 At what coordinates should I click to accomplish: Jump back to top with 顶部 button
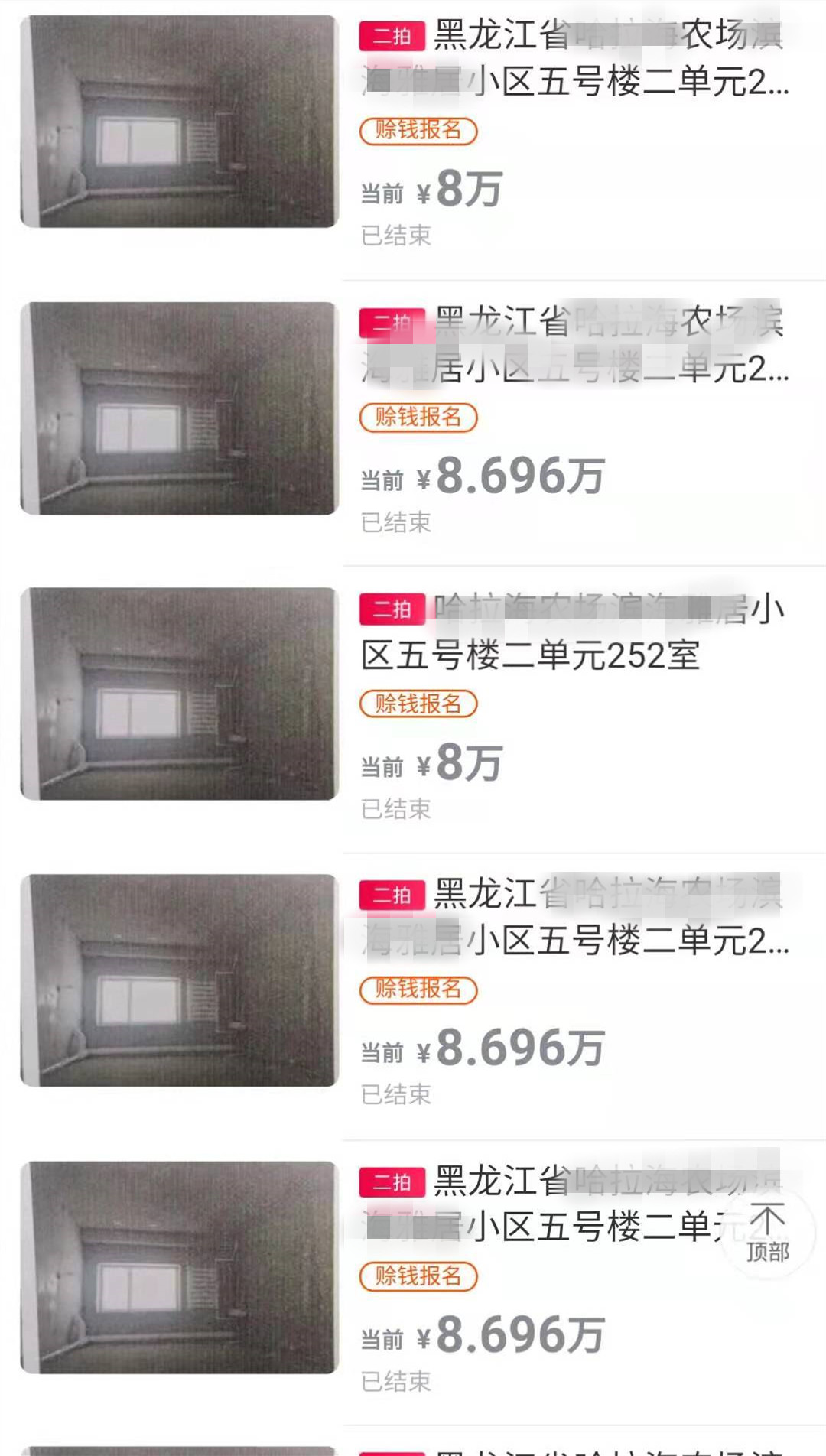pyautogui.click(x=767, y=1233)
